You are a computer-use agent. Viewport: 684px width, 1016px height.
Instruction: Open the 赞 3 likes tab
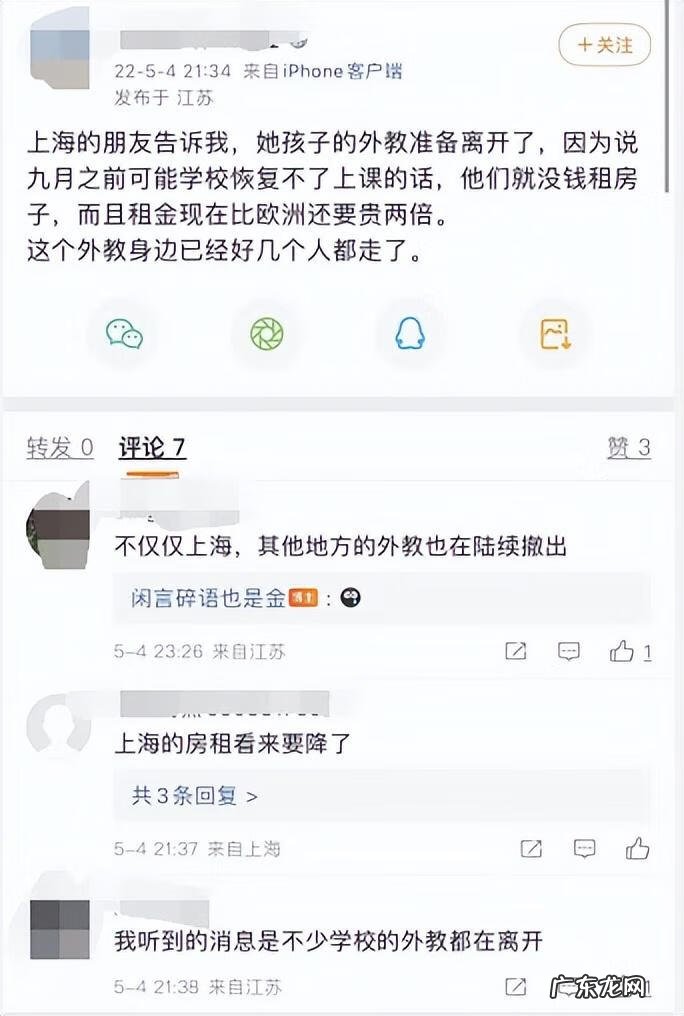point(628,447)
